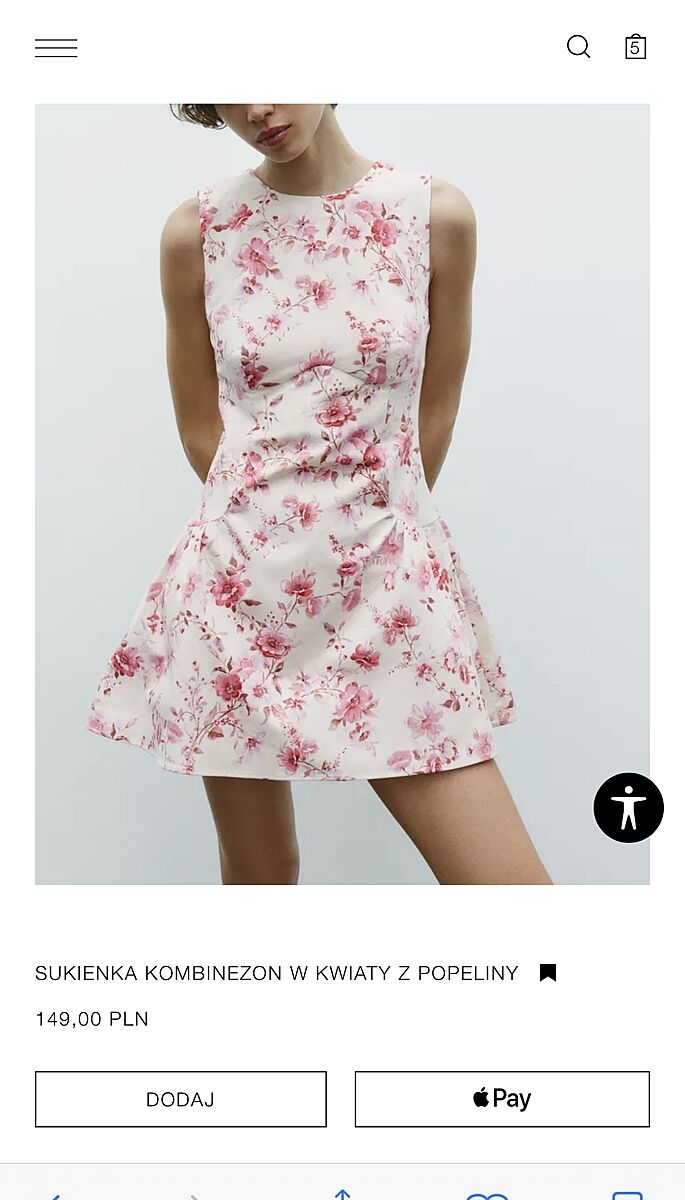Viewport: 685px width, 1200px height.
Task: Buy with Apple Pay
Action: pyautogui.click(x=502, y=1099)
